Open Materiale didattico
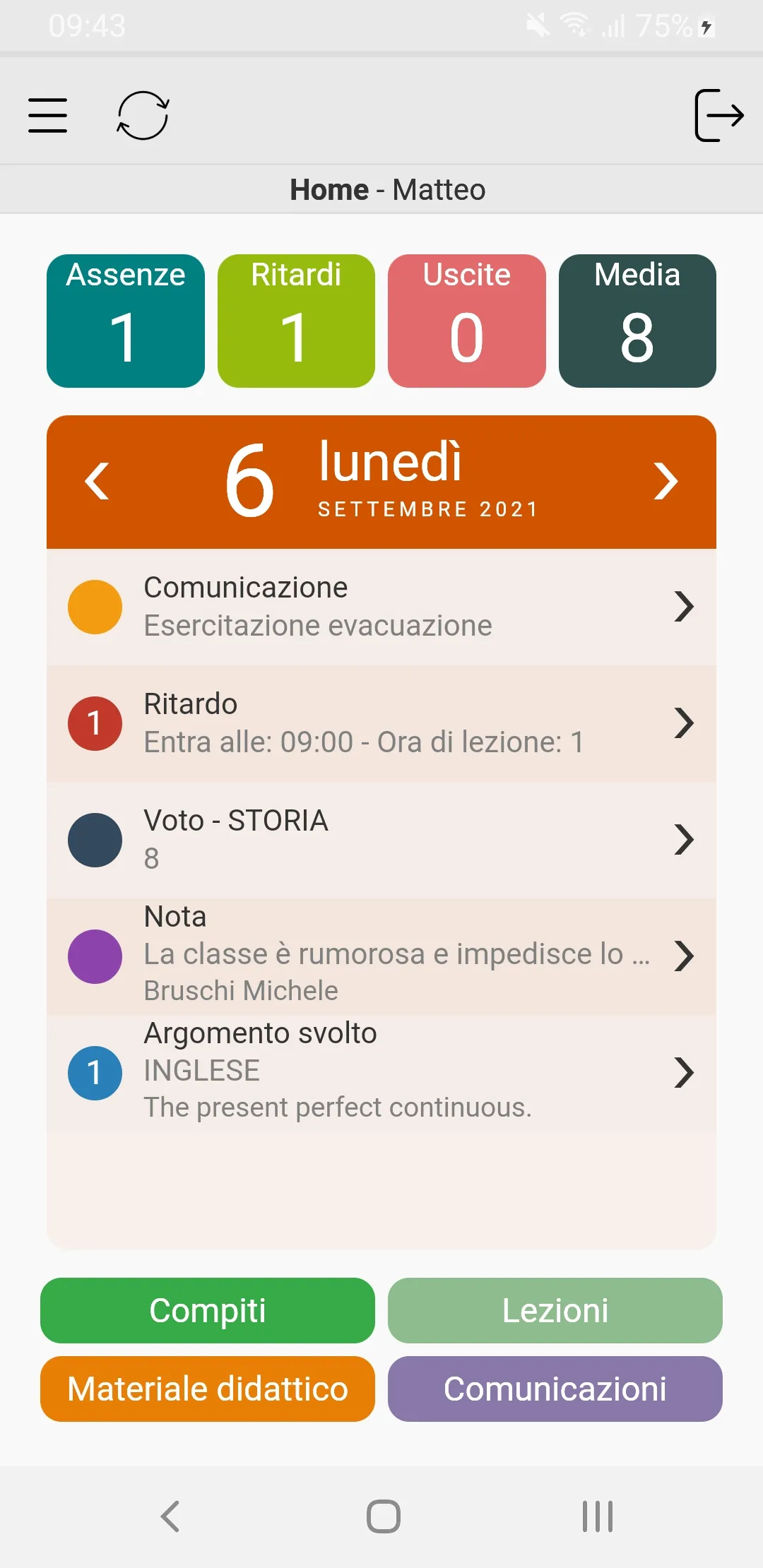This screenshot has width=763, height=1568. (x=208, y=1389)
